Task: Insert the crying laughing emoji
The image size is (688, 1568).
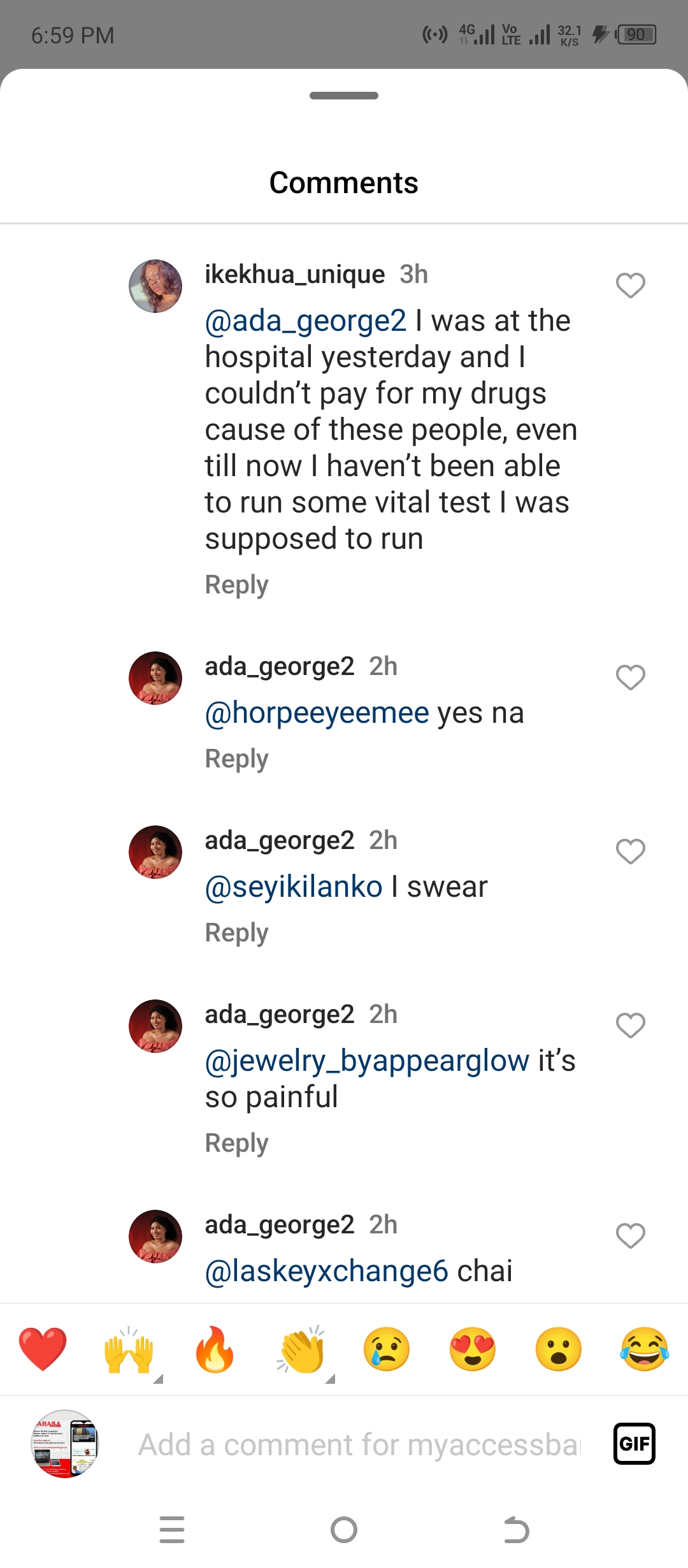Action: [644, 1349]
